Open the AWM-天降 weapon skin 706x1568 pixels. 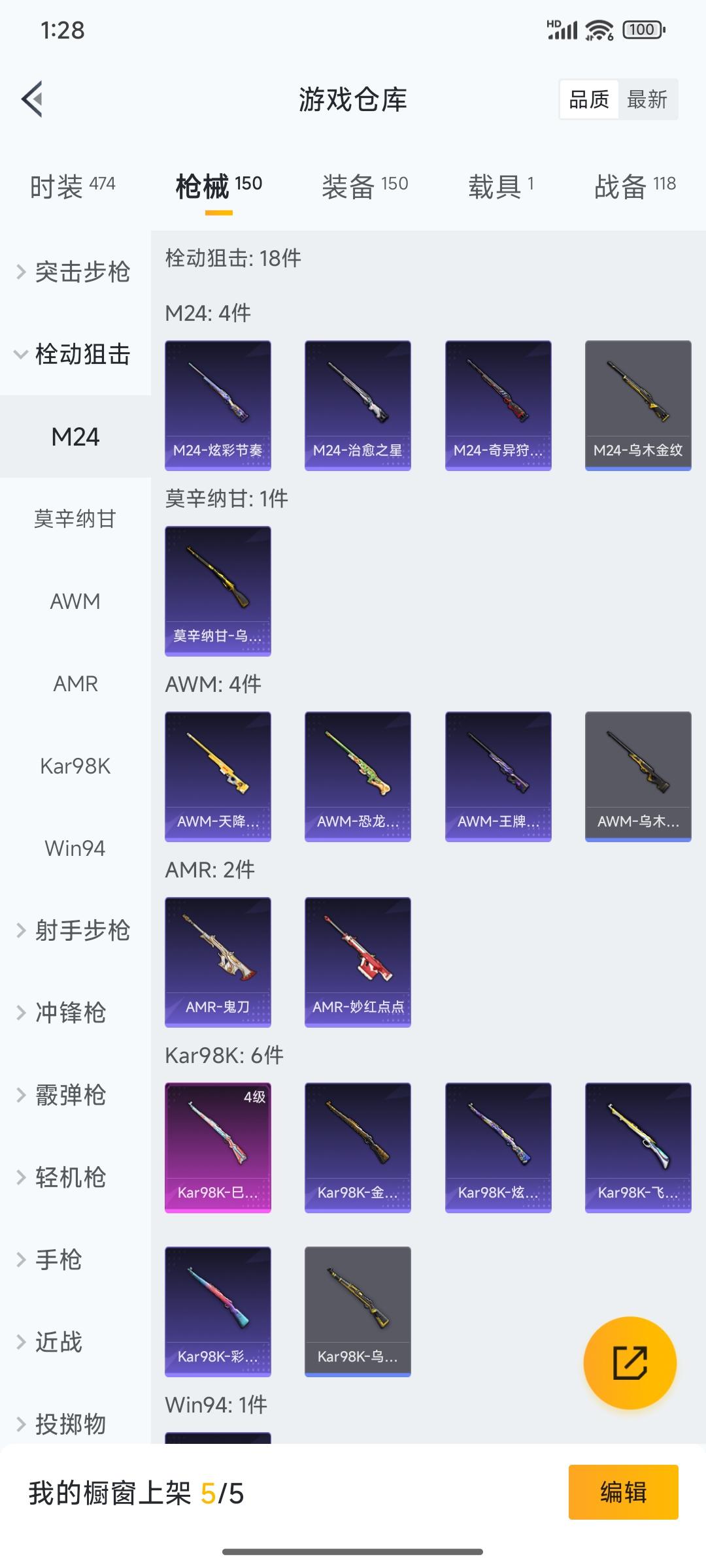tap(218, 774)
